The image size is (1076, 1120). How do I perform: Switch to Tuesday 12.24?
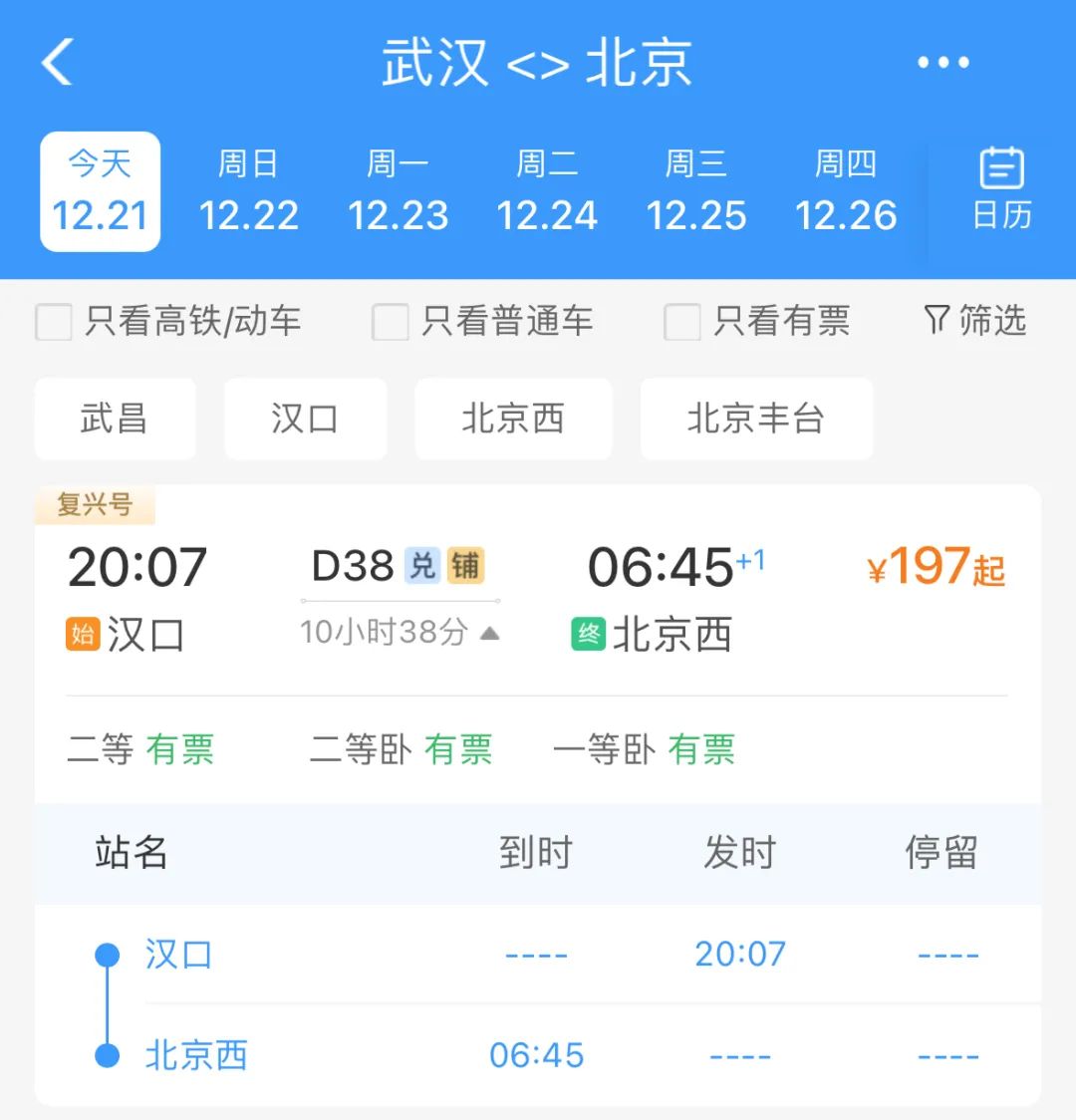[547, 191]
